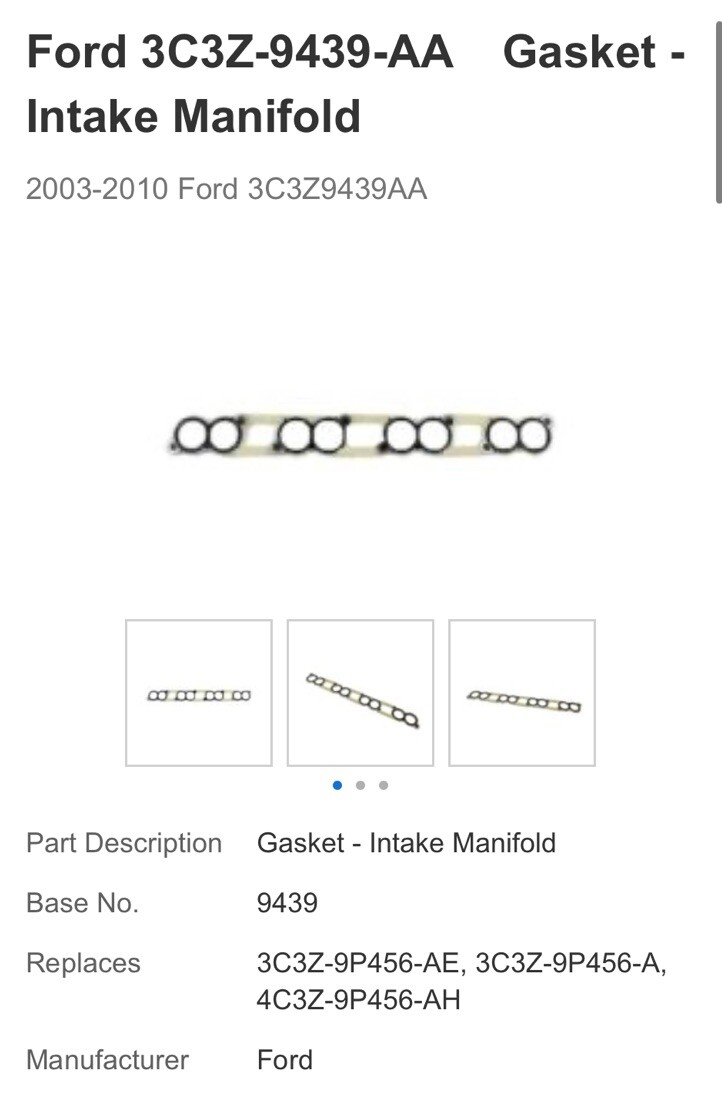Select the second diagonal gasket thumbnail
722x1107 pixels.
point(360,693)
